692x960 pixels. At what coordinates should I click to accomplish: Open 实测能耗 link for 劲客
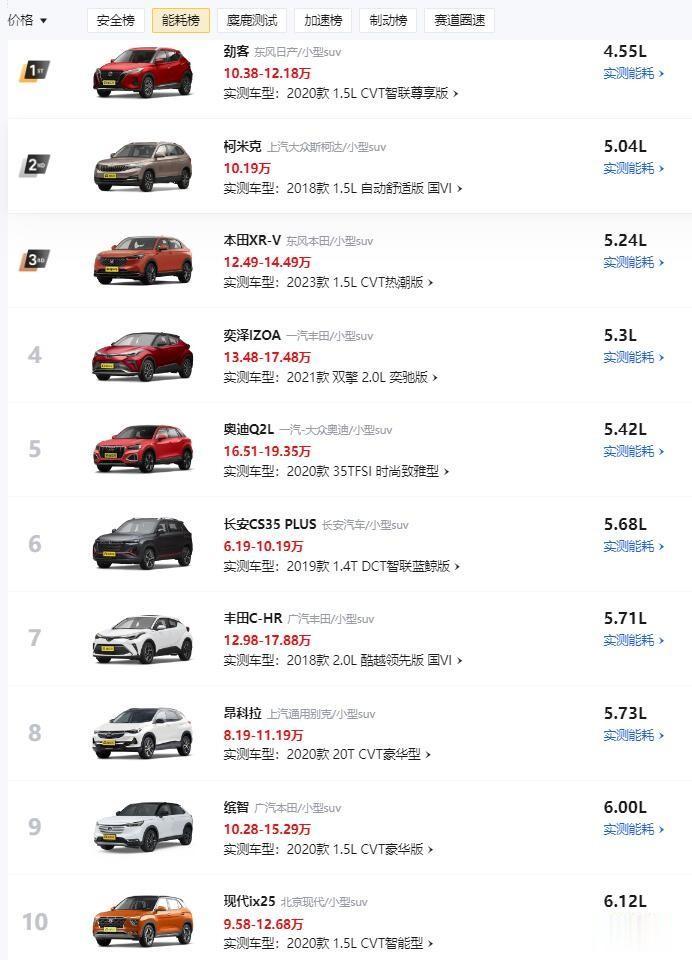633,73
